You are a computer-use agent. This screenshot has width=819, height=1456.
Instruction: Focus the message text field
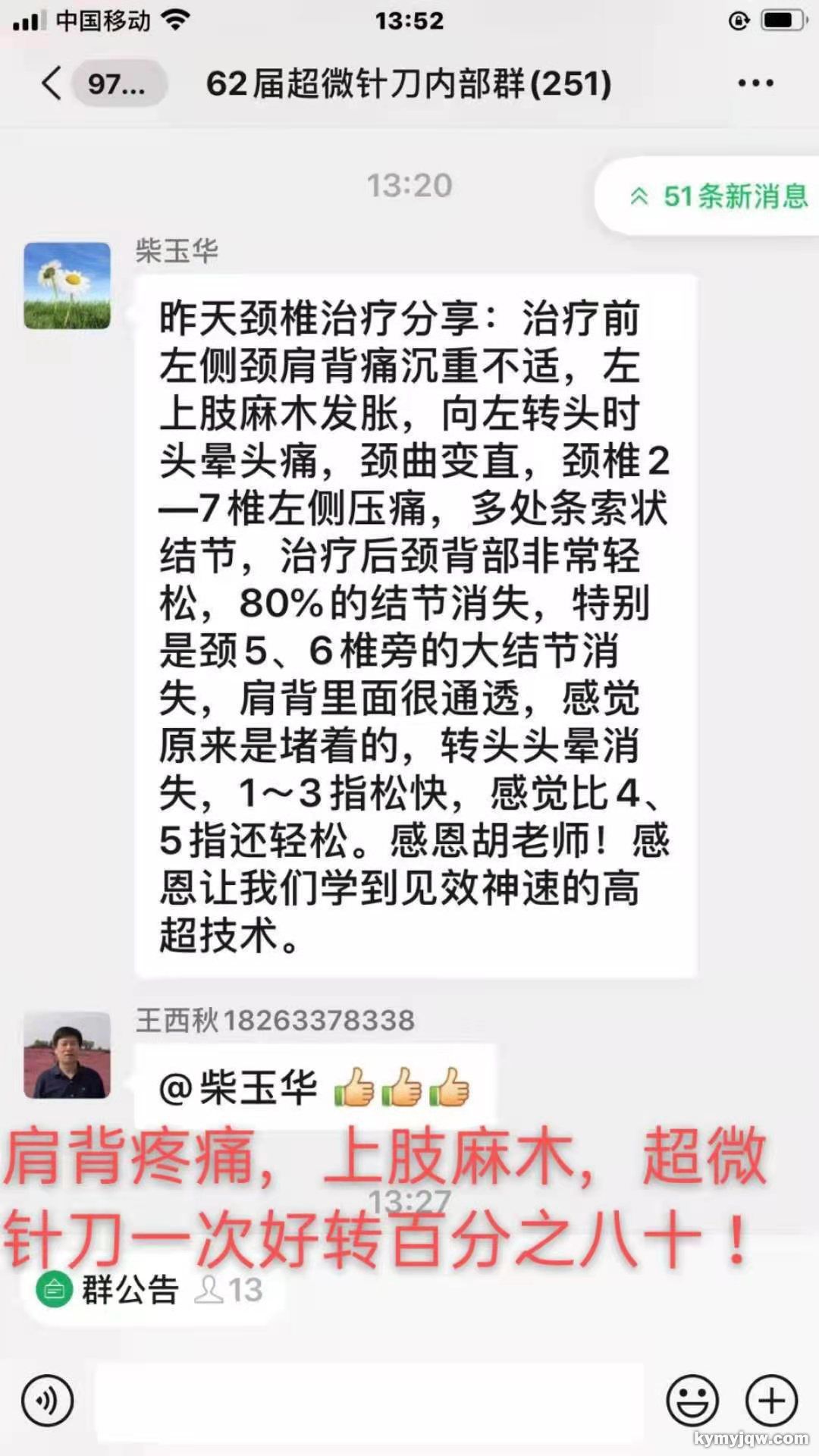pos(370,1401)
